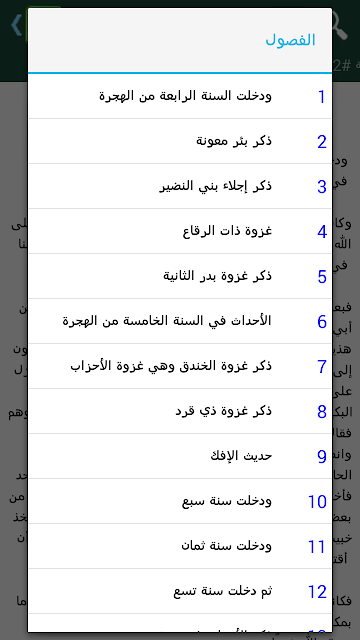Viewport: 360px width, 640px height.
Task: Open chapter 10 ودخلت سنة سبع
Action: pyautogui.click(x=180, y=501)
